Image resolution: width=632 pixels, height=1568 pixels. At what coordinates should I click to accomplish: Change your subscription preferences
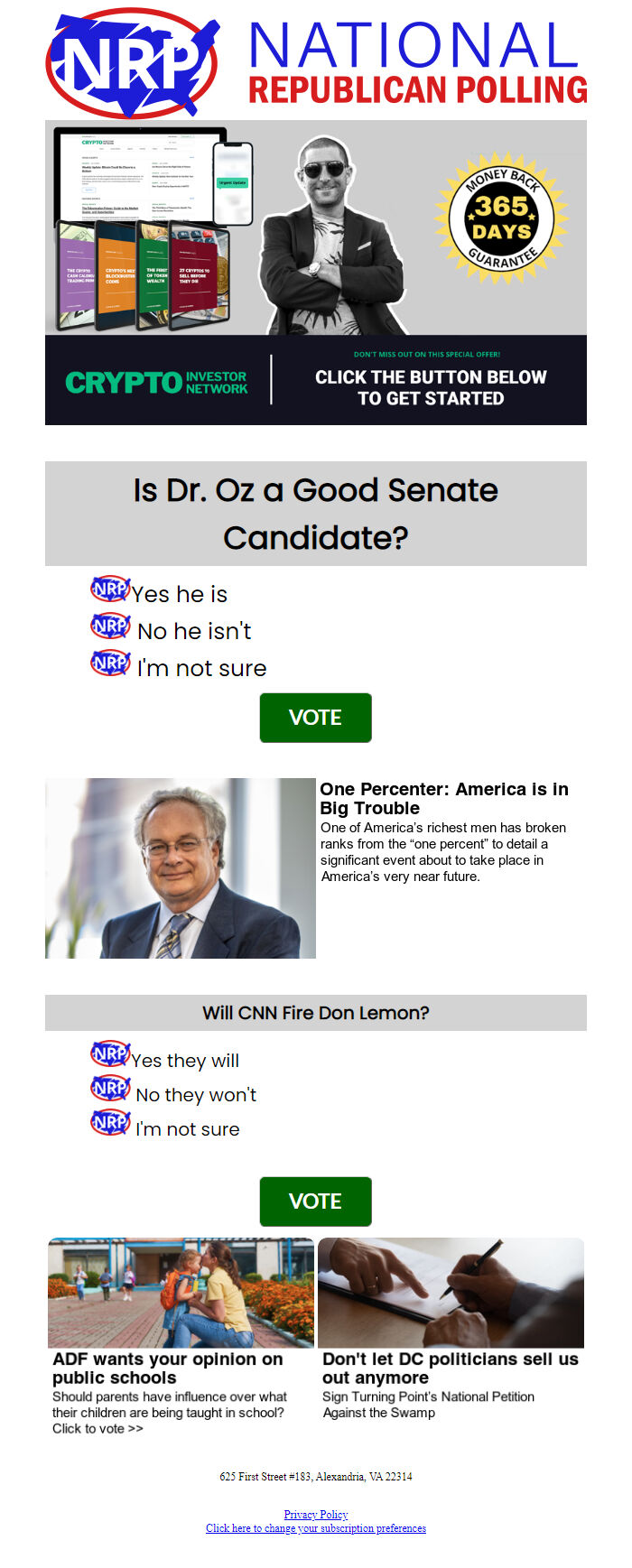315,1528
